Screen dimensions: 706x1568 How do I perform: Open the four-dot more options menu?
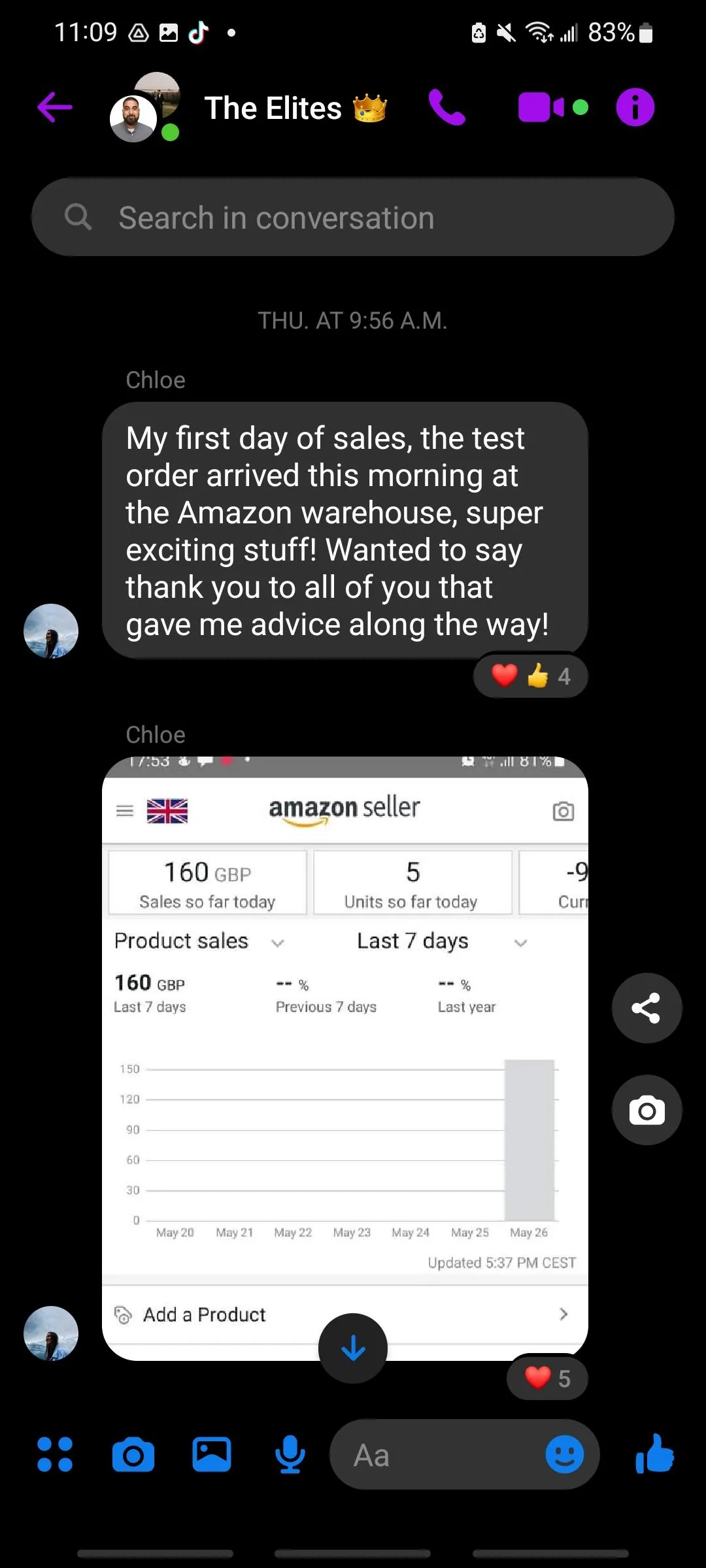pyautogui.click(x=55, y=1454)
